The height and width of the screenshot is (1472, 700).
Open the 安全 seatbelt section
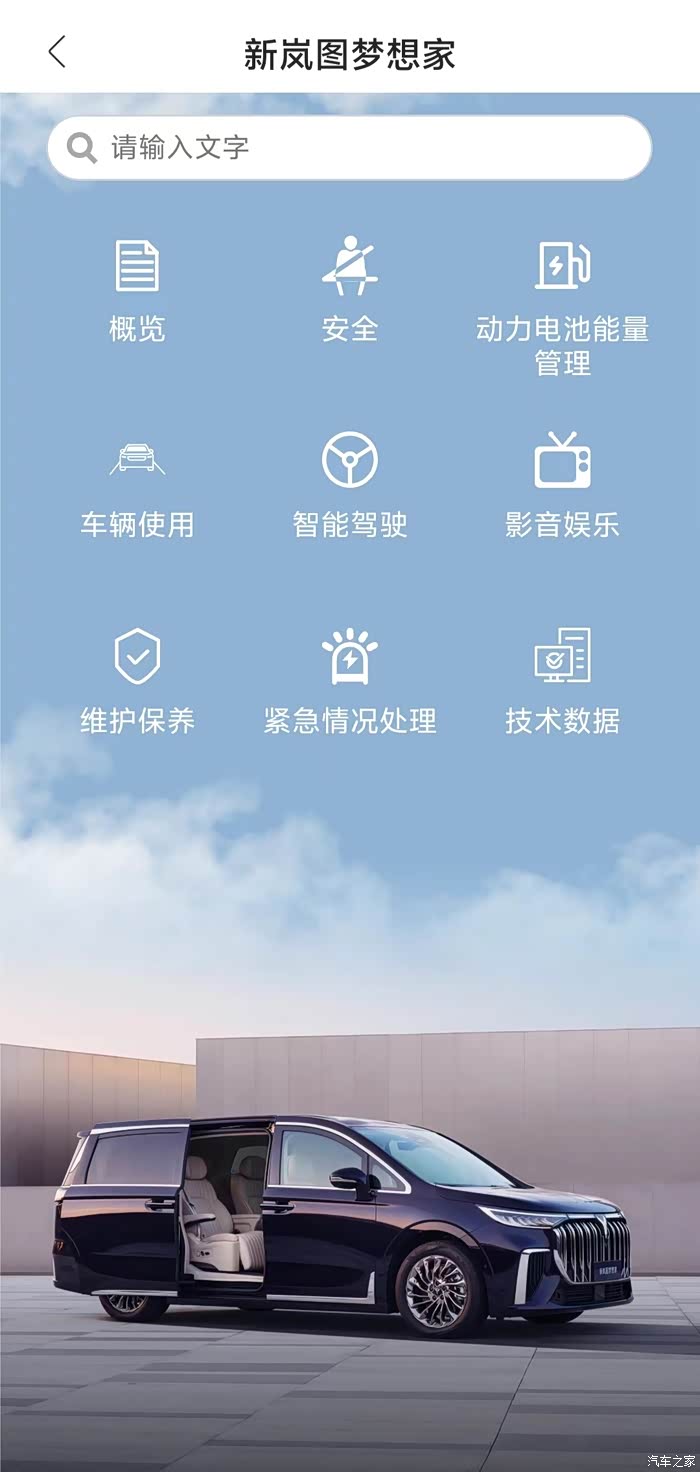click(x=350, y=292)
